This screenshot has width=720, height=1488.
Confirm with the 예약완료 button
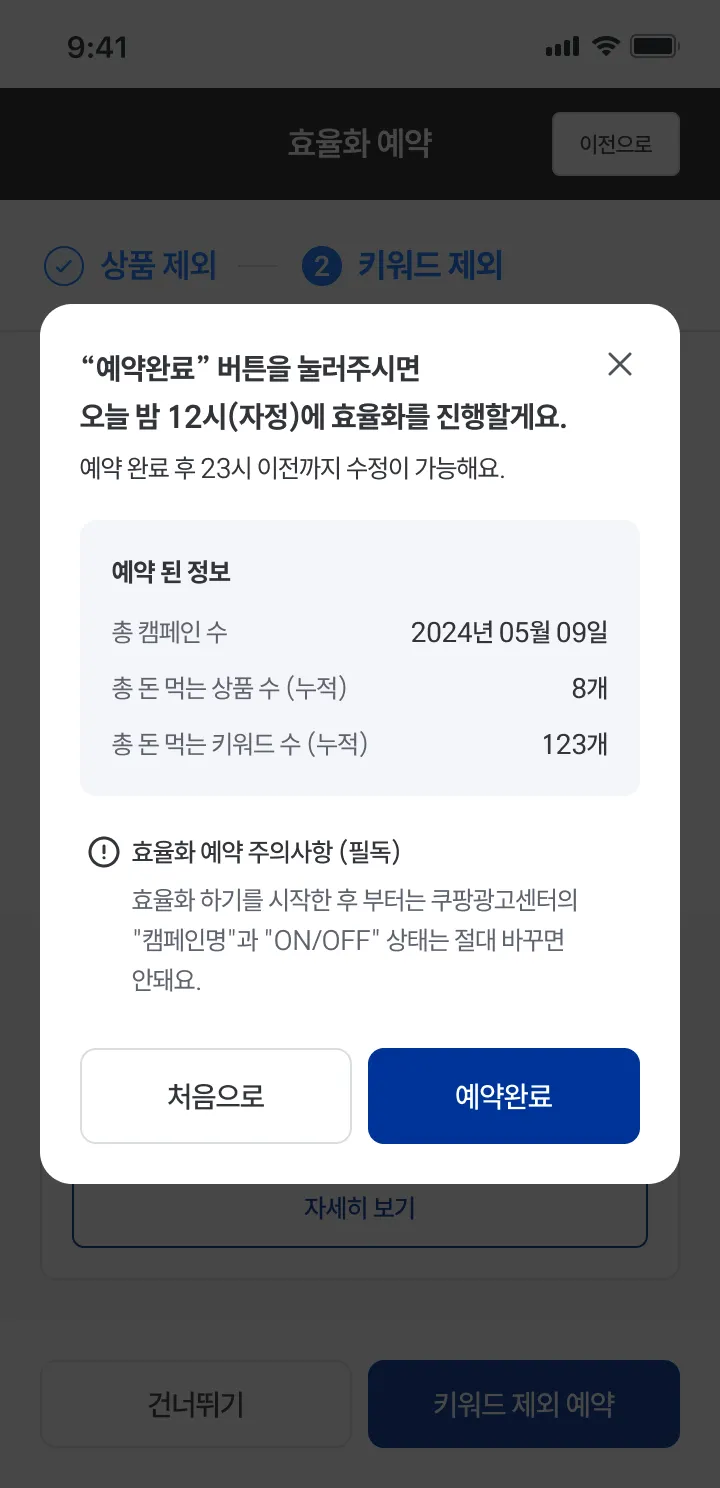504,1096
